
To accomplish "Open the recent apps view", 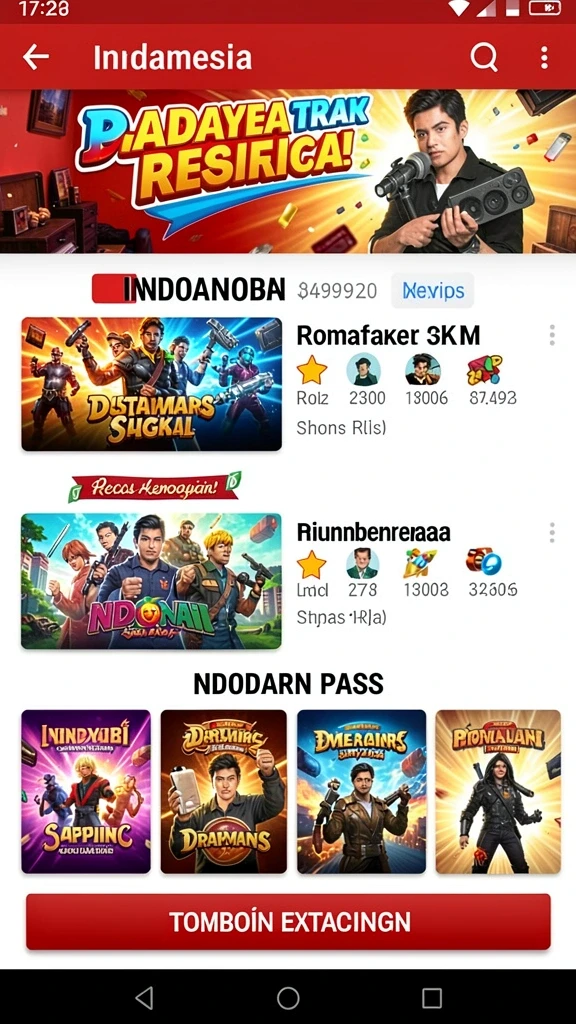I will (432, 998).
